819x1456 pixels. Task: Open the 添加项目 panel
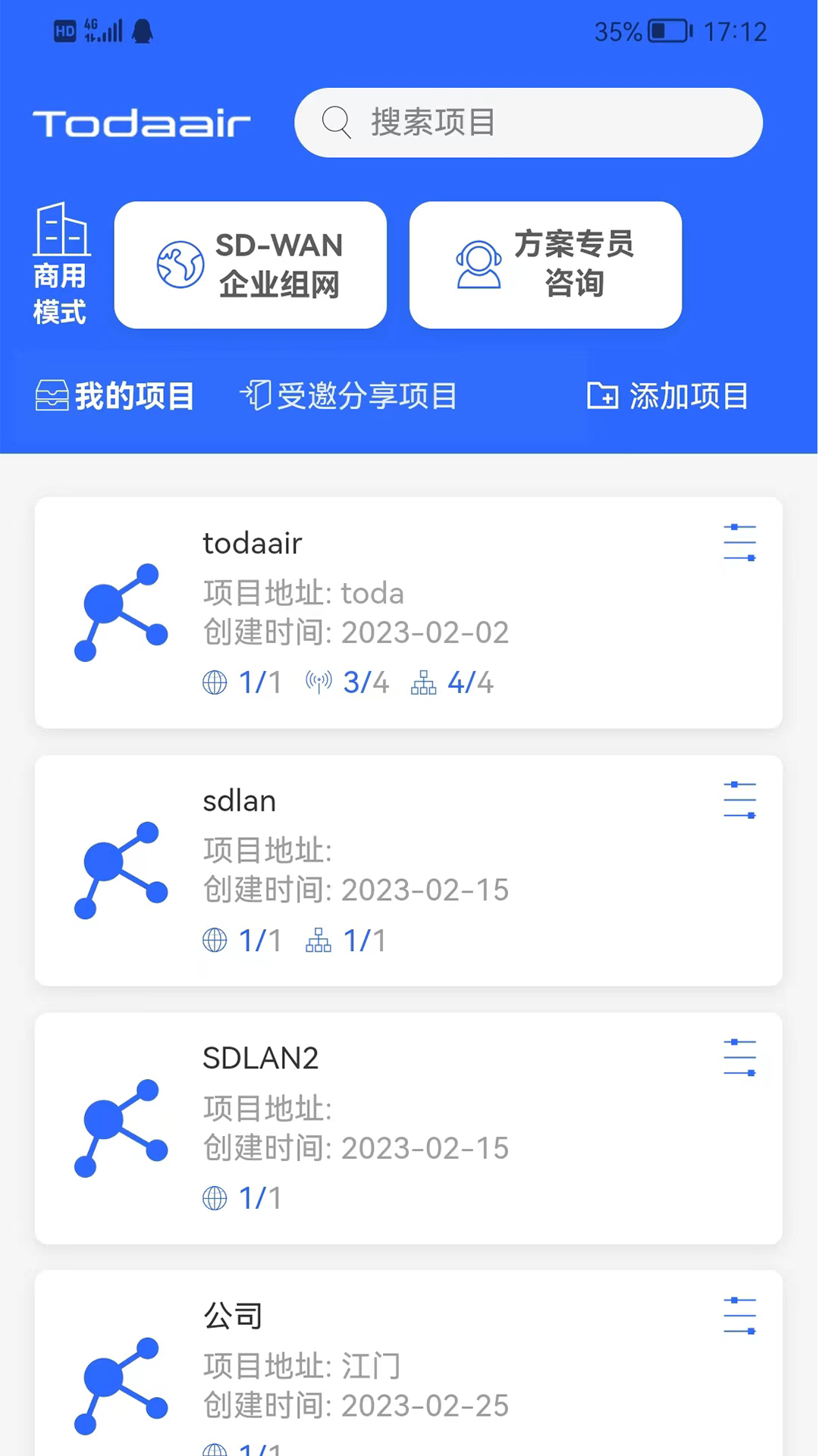[x=667, y=395]
